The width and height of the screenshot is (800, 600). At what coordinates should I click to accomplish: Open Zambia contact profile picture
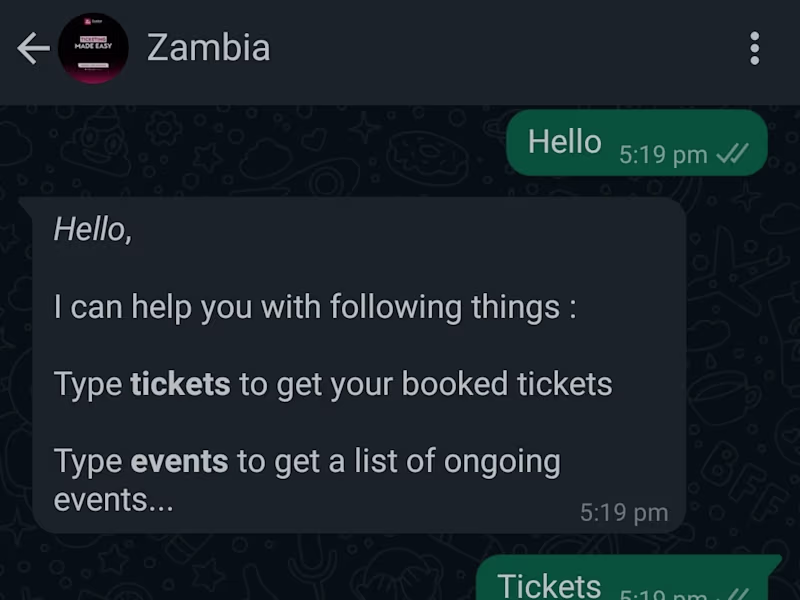(93, 48)
